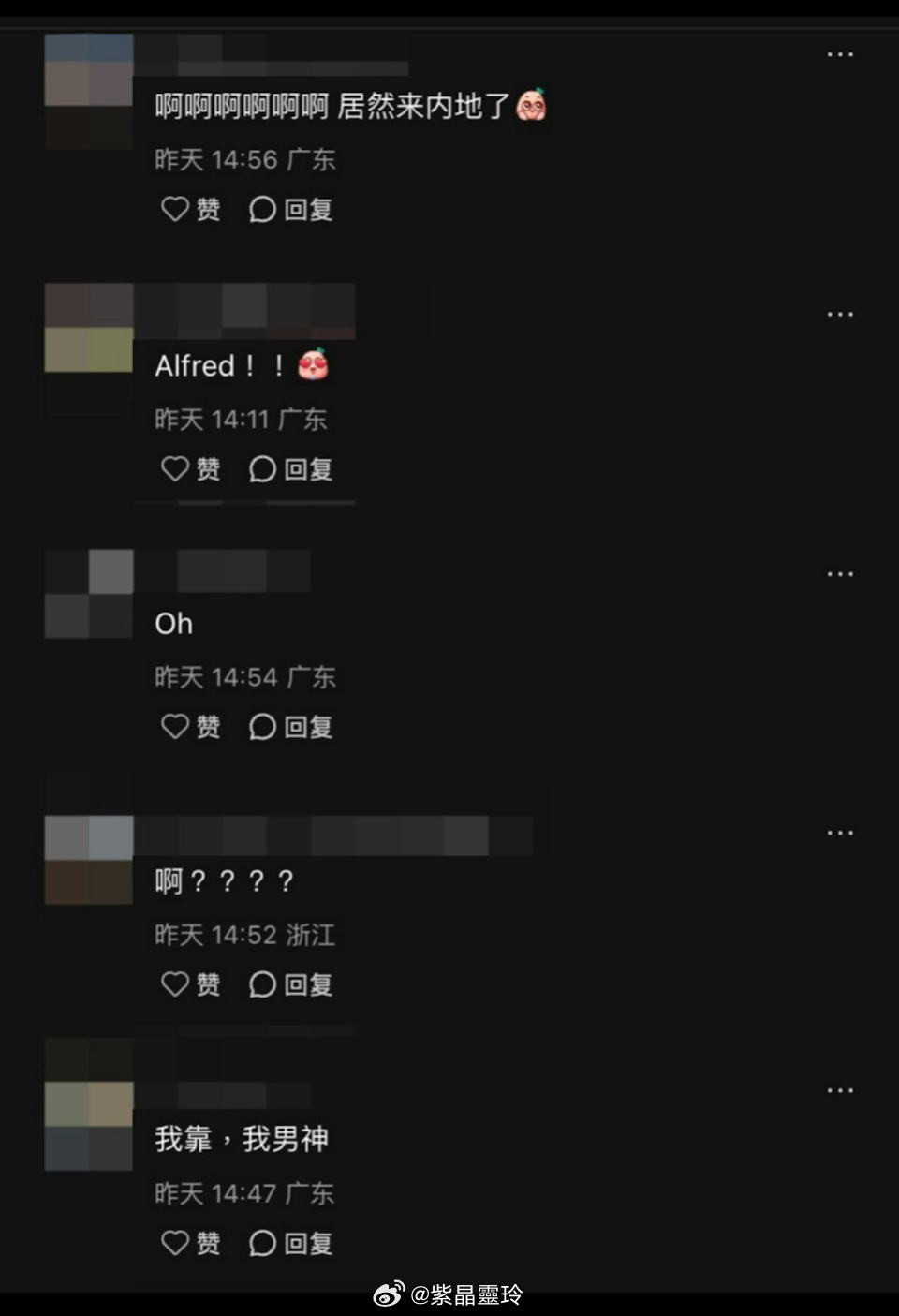Reply to the 'Oh' comment
899x1316 pixels.
(x=290, y=726)
